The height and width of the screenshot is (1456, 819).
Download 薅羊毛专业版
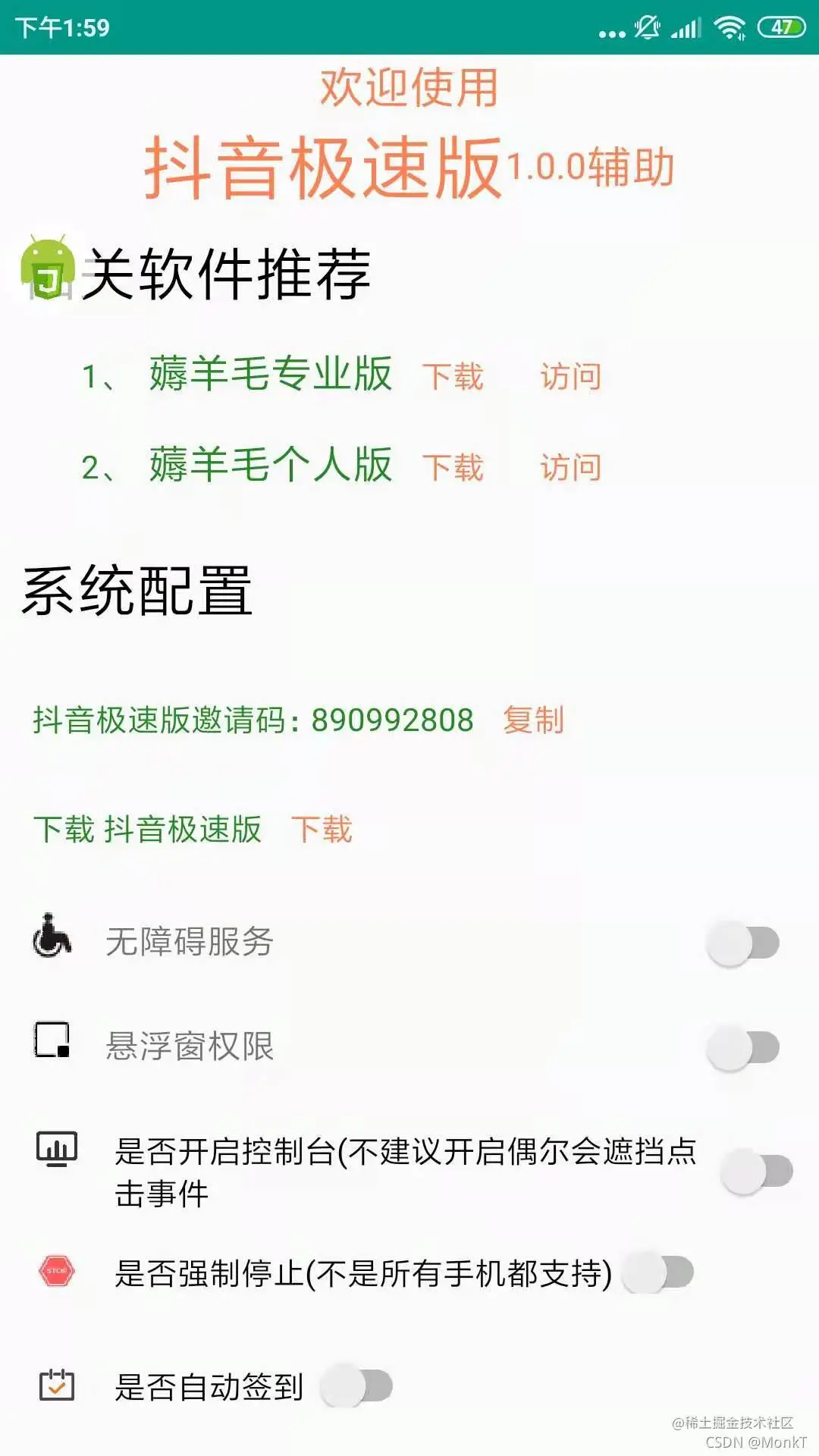click(453, 377)
